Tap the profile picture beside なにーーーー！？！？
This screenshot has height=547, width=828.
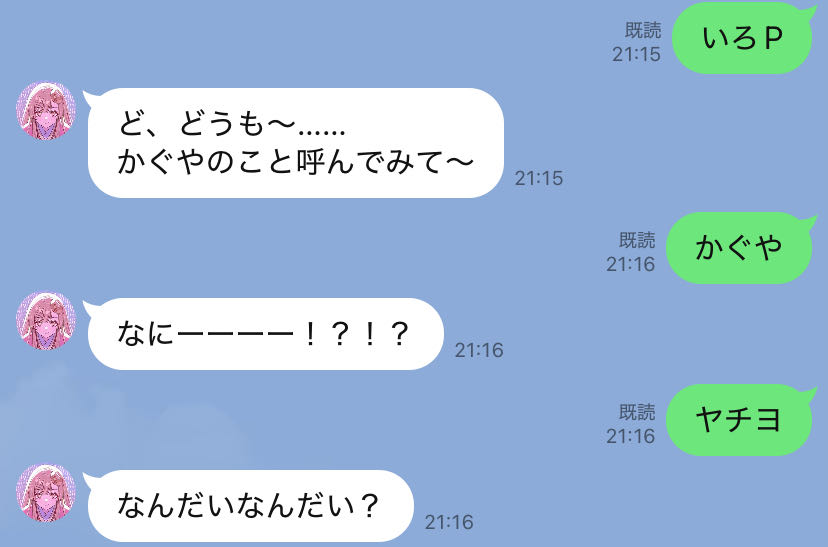pos(47,320)
